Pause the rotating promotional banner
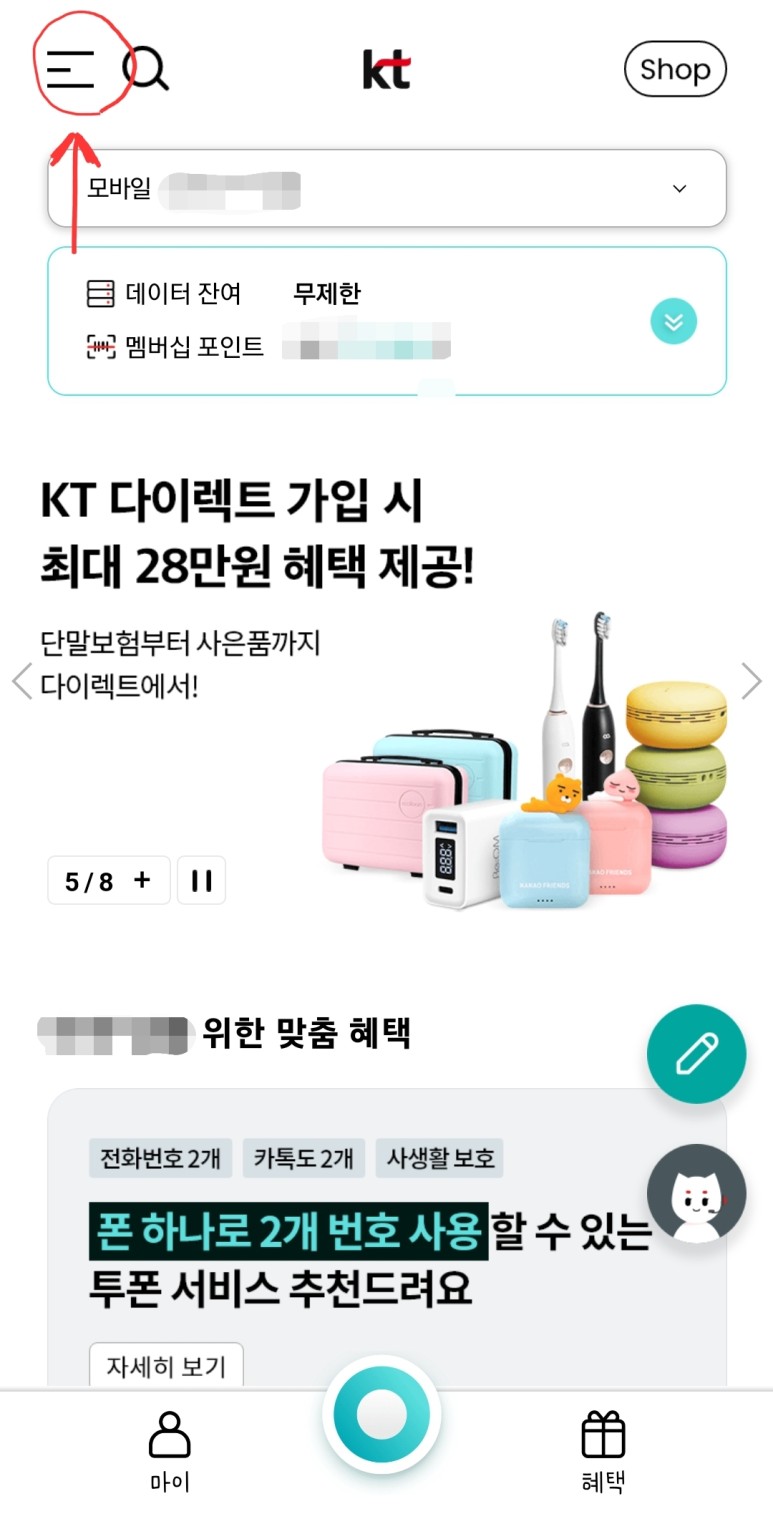773x1514 pixels. pos(201,880)
